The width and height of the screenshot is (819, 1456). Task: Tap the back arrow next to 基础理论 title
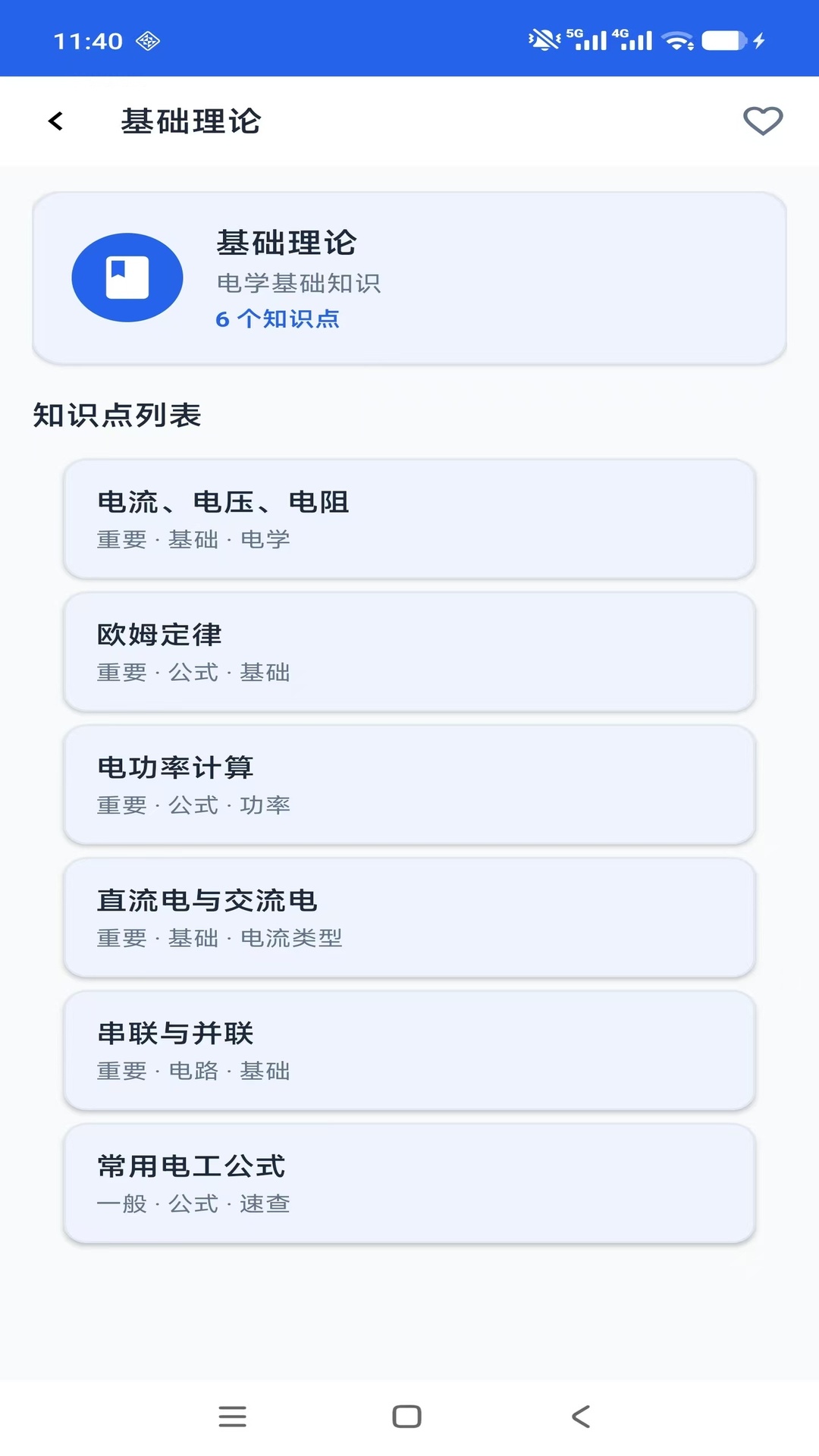pos(55,121)
